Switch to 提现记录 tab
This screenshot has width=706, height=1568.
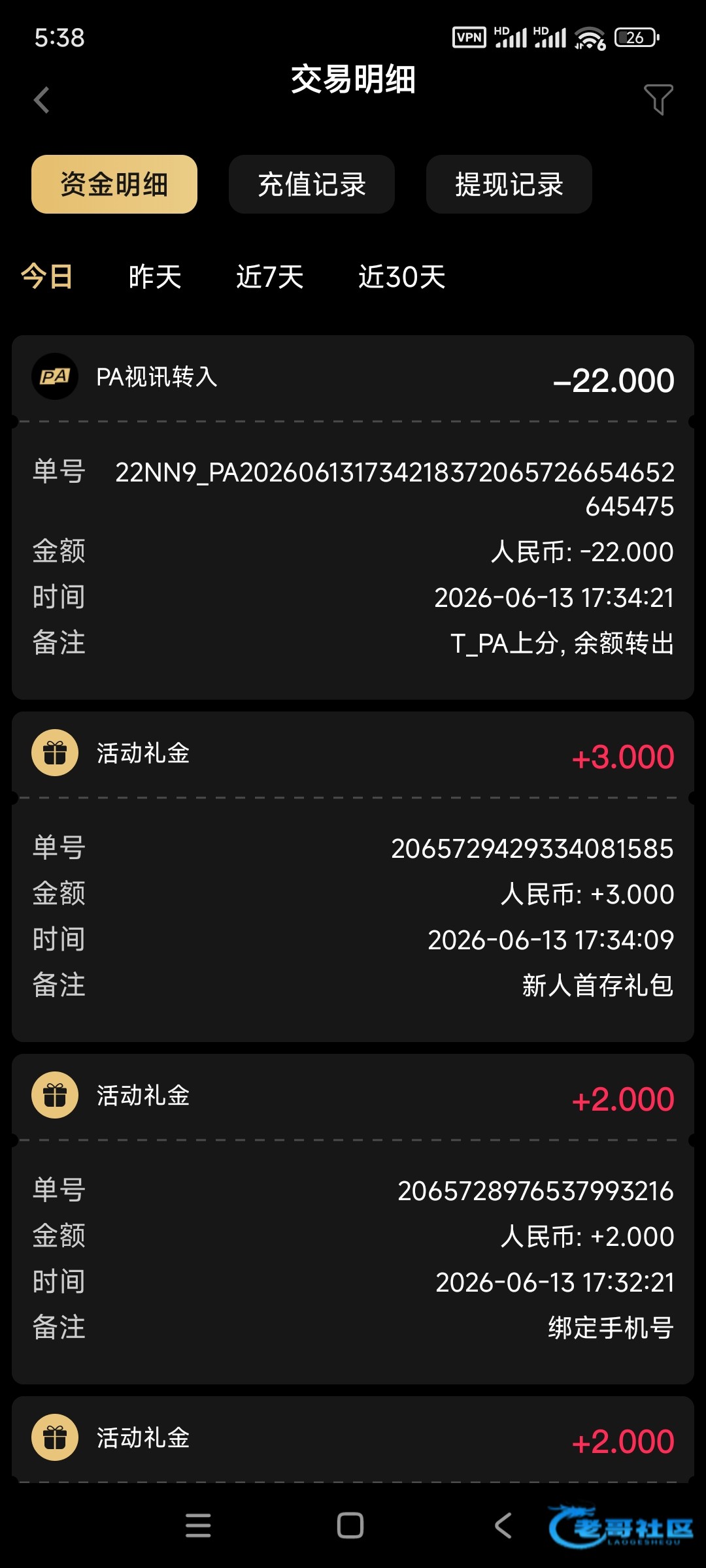509,184
